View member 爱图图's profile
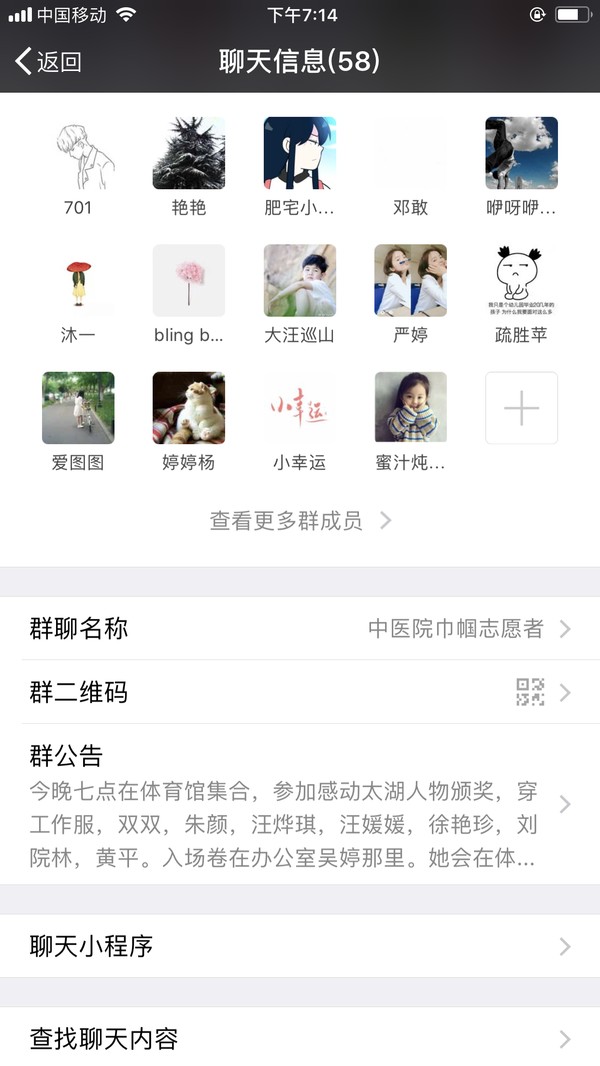This screenshot has height=1066, width=600. 78,408
